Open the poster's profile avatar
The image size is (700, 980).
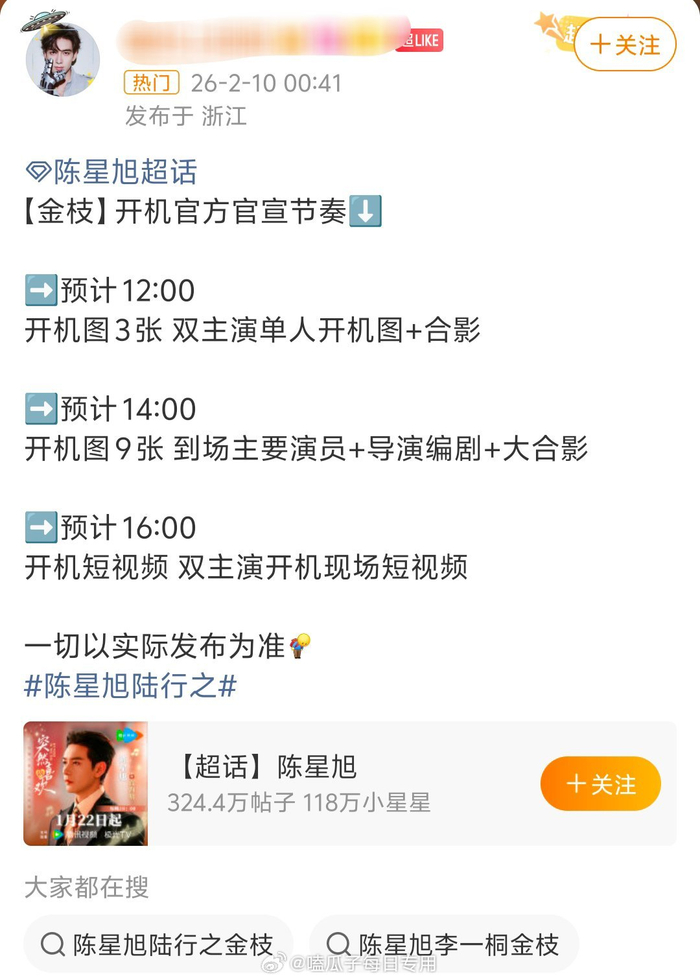(x=62, y=59)
